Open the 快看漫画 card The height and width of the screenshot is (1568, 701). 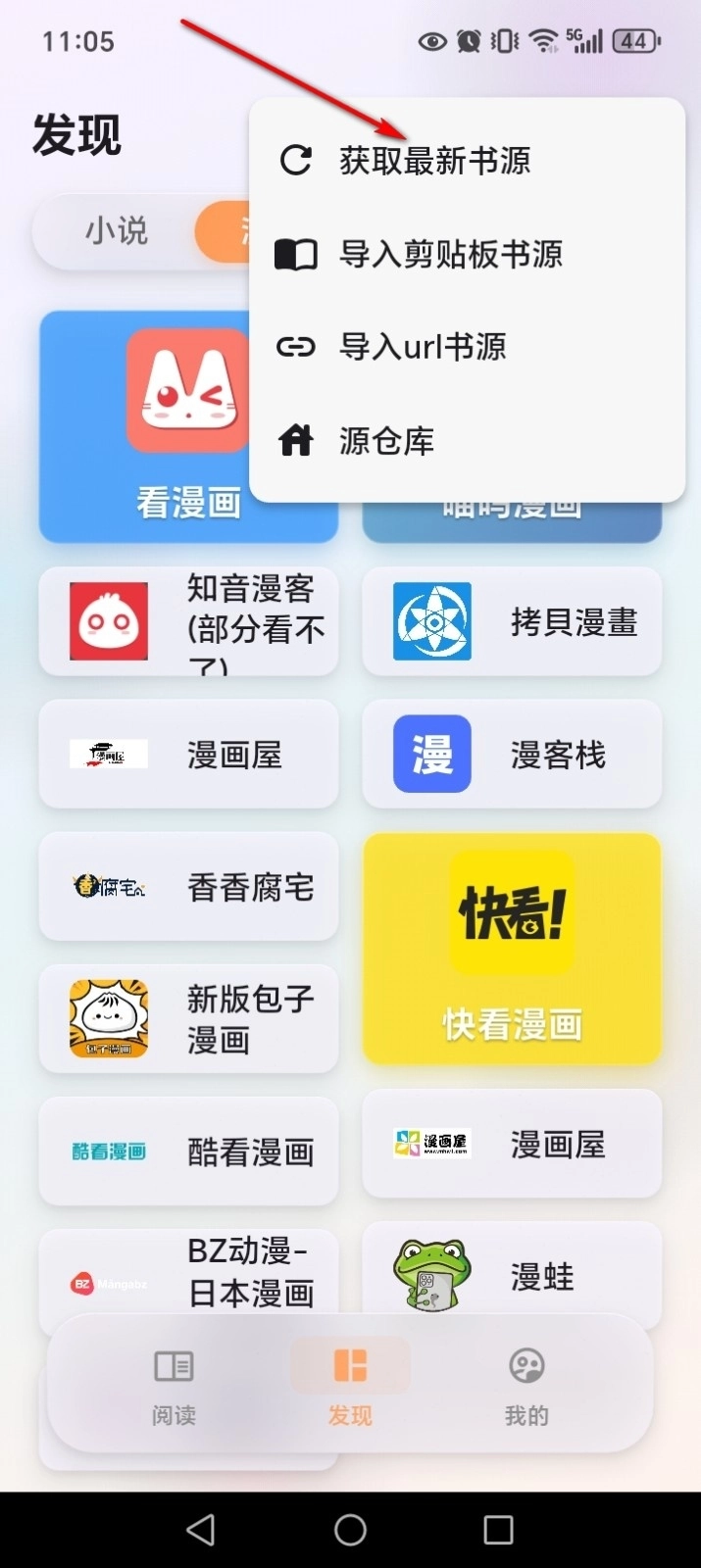pos(512,949)
